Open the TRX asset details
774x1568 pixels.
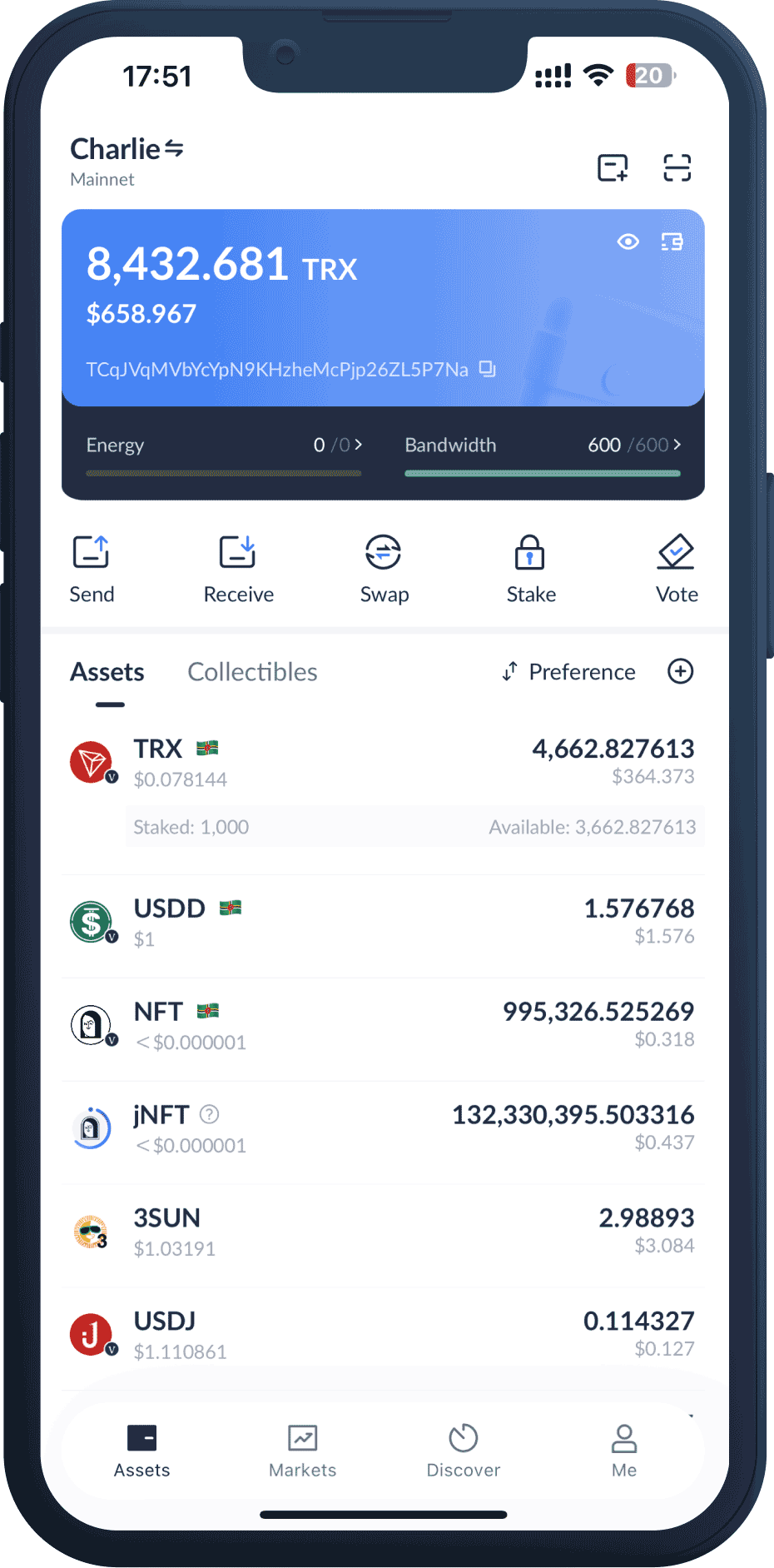click(383, 763)
